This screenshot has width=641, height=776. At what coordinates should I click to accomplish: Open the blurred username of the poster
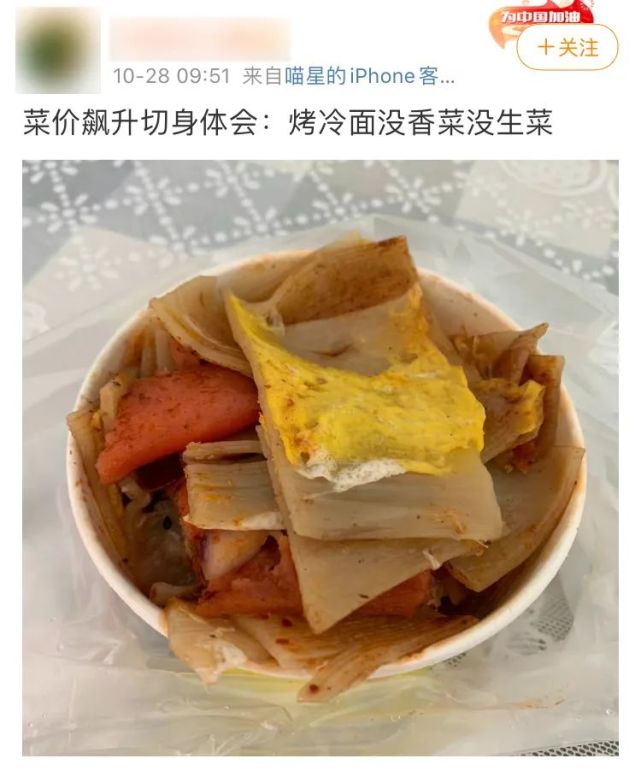[200, 38]
